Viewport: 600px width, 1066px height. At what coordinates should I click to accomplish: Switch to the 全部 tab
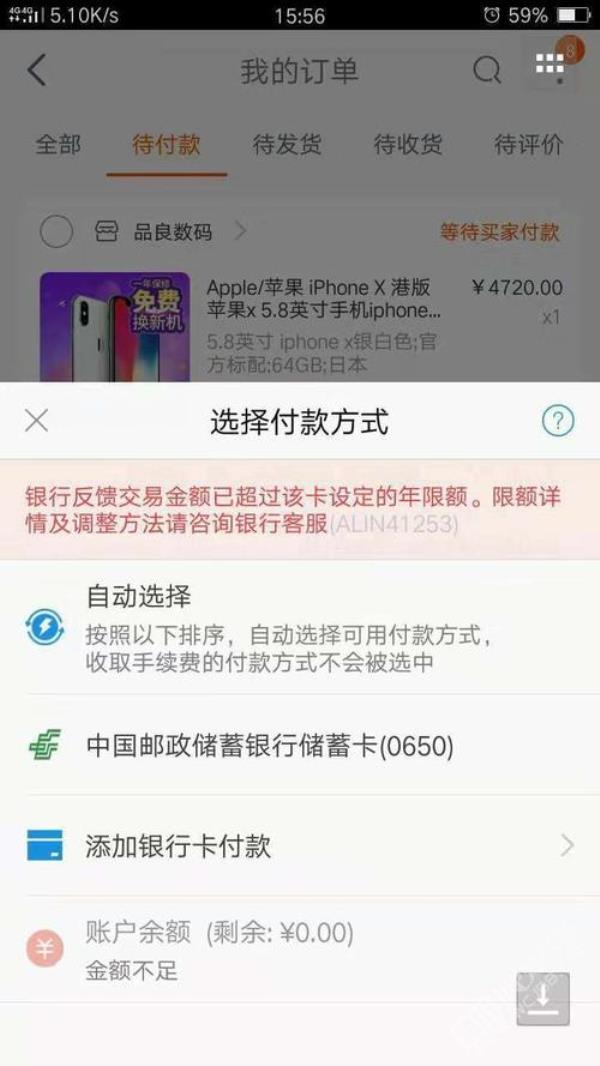pos(58,145)
